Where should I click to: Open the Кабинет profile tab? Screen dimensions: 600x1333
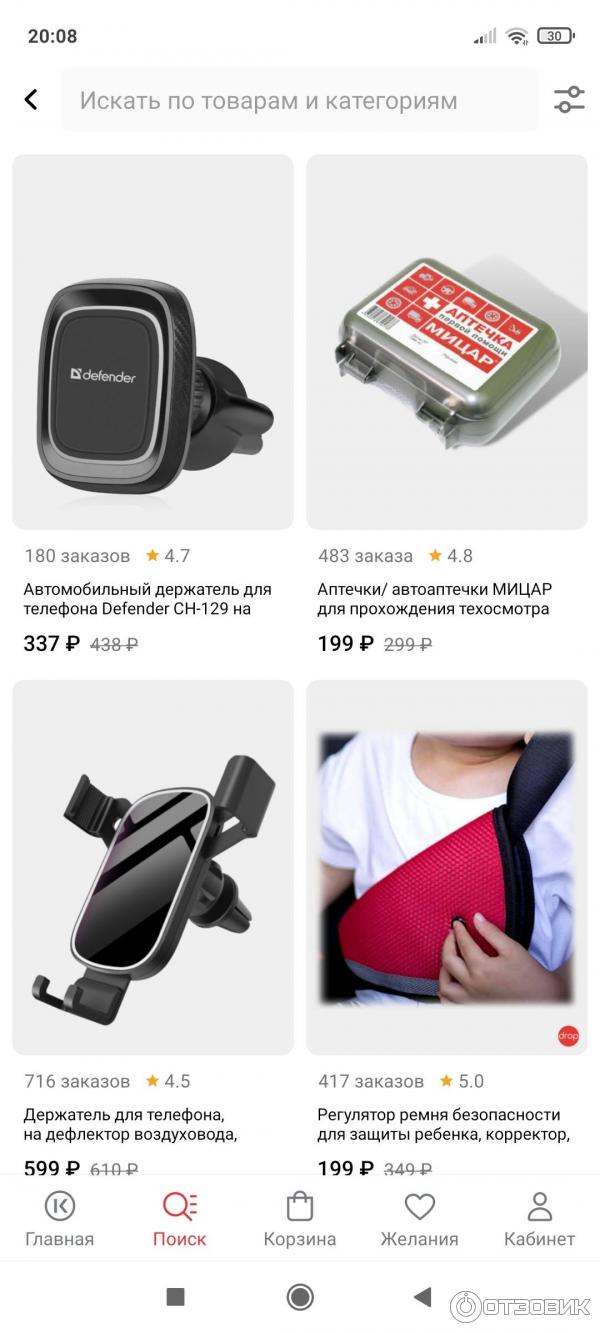[x=539, y=1219]
